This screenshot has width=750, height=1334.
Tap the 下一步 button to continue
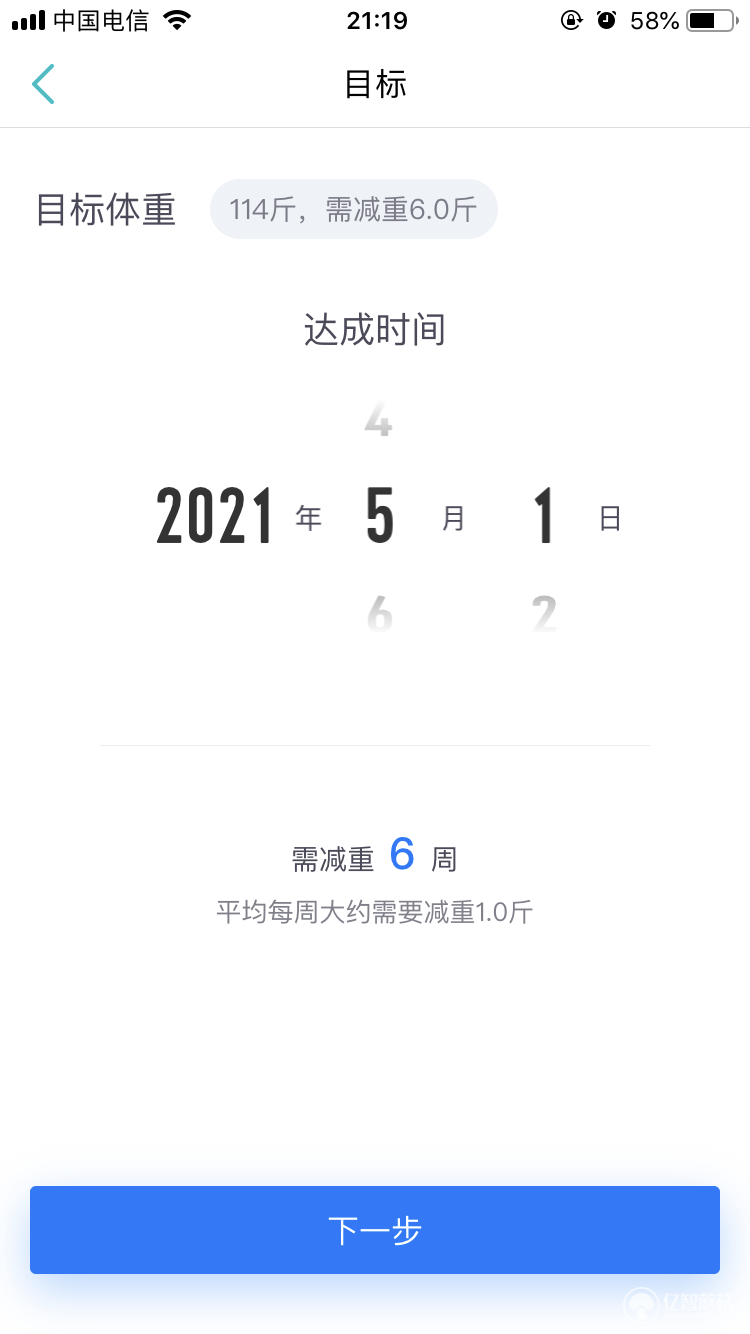click(375, 1230)
